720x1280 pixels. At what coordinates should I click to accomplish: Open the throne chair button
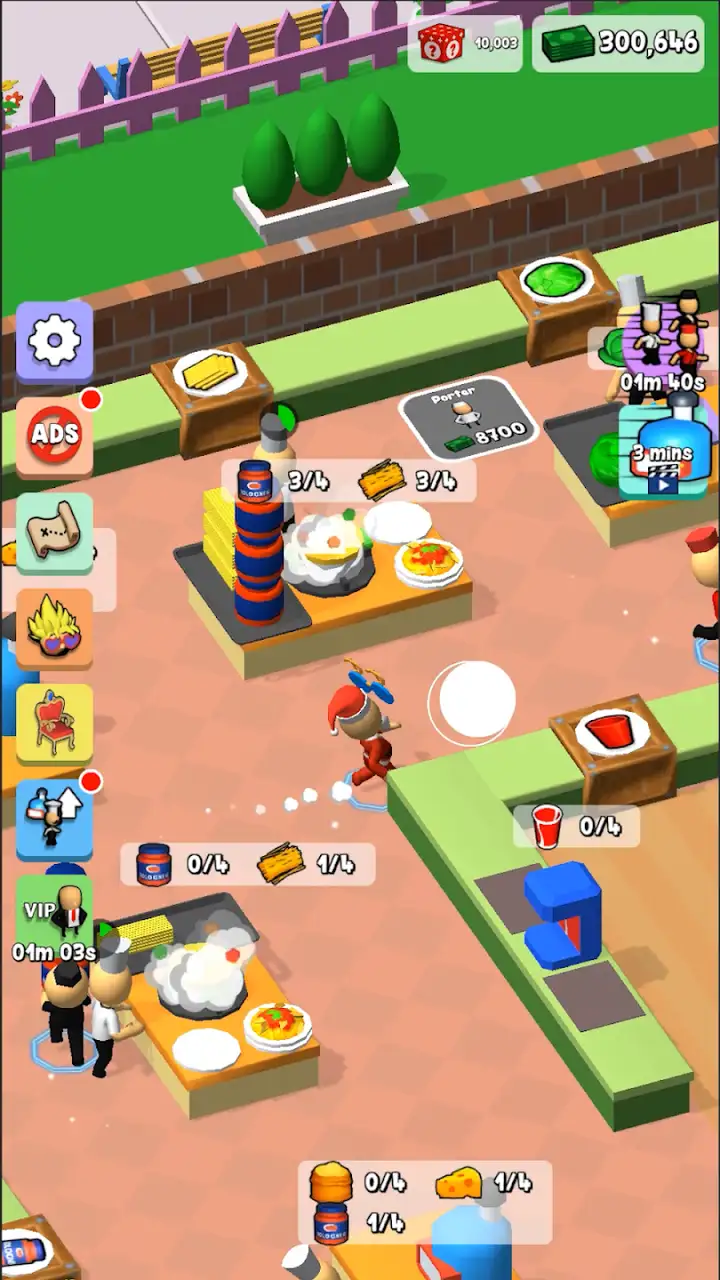(55, 724)
